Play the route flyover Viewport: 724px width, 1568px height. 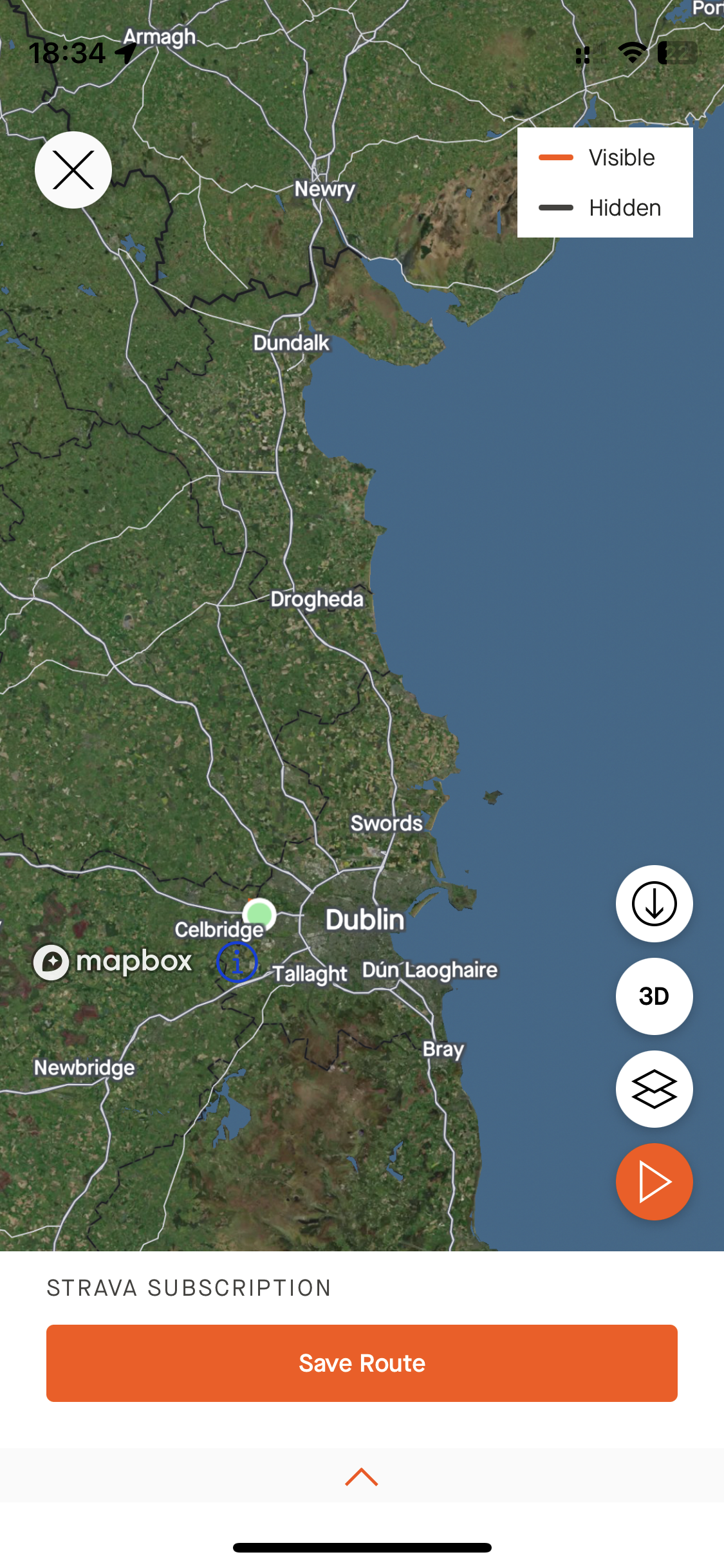(x=654, y=1182)
